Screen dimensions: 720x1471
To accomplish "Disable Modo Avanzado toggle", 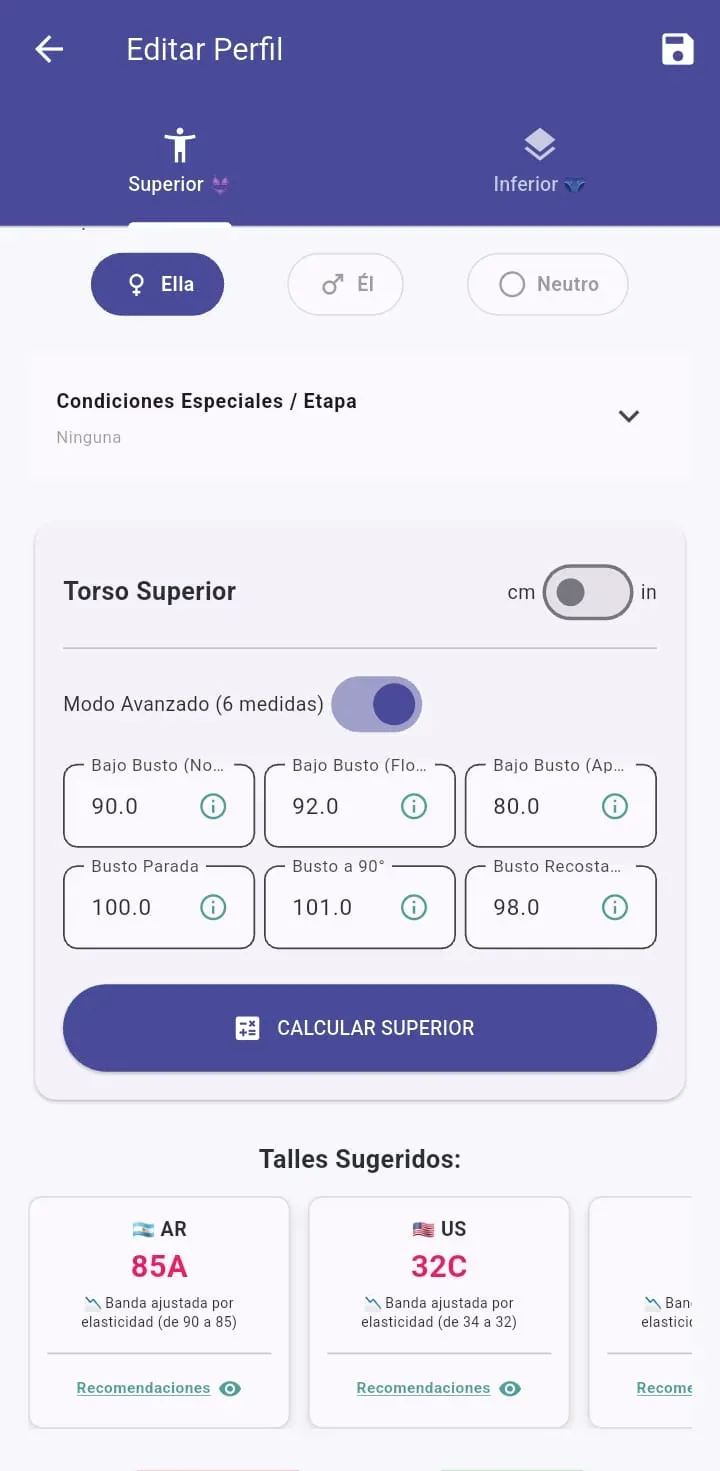I will pos(377,704).
